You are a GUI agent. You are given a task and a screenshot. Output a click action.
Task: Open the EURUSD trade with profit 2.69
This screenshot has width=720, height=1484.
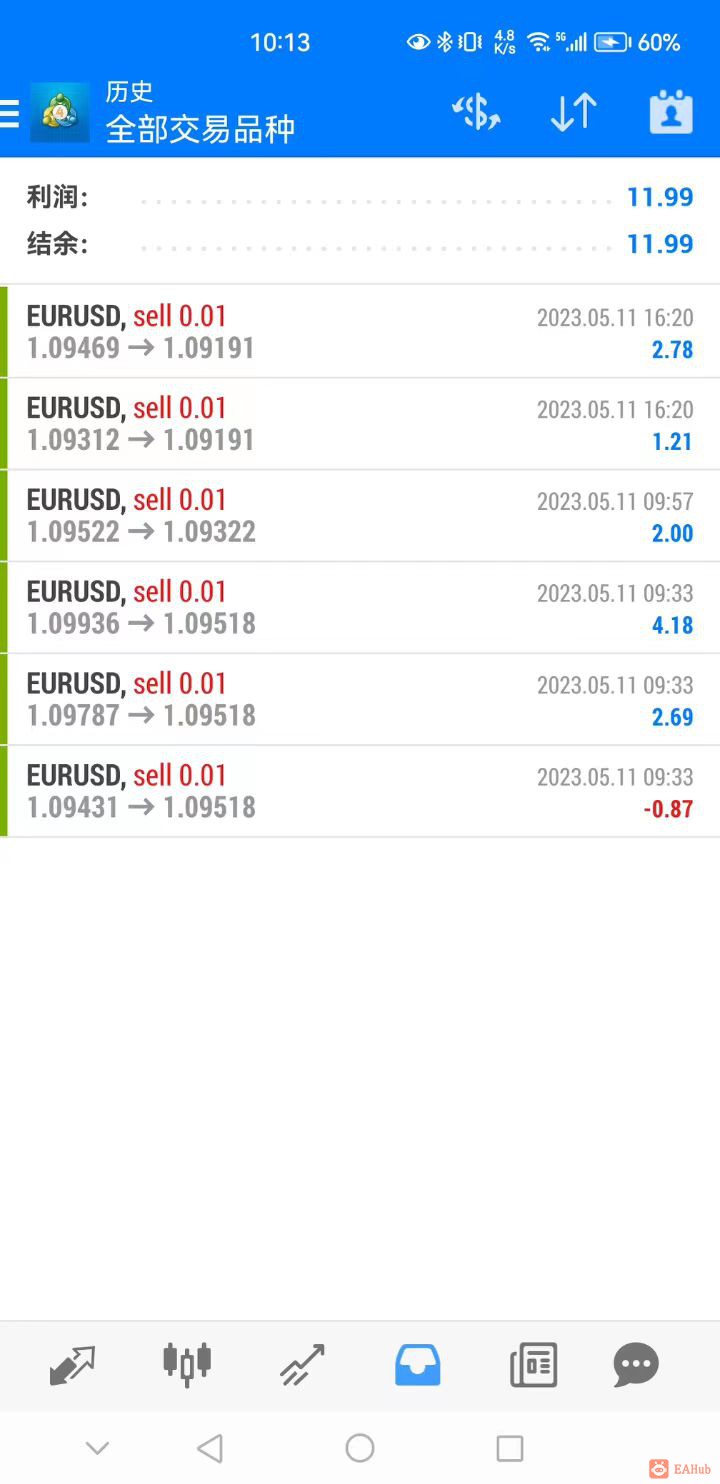point(360,700)
